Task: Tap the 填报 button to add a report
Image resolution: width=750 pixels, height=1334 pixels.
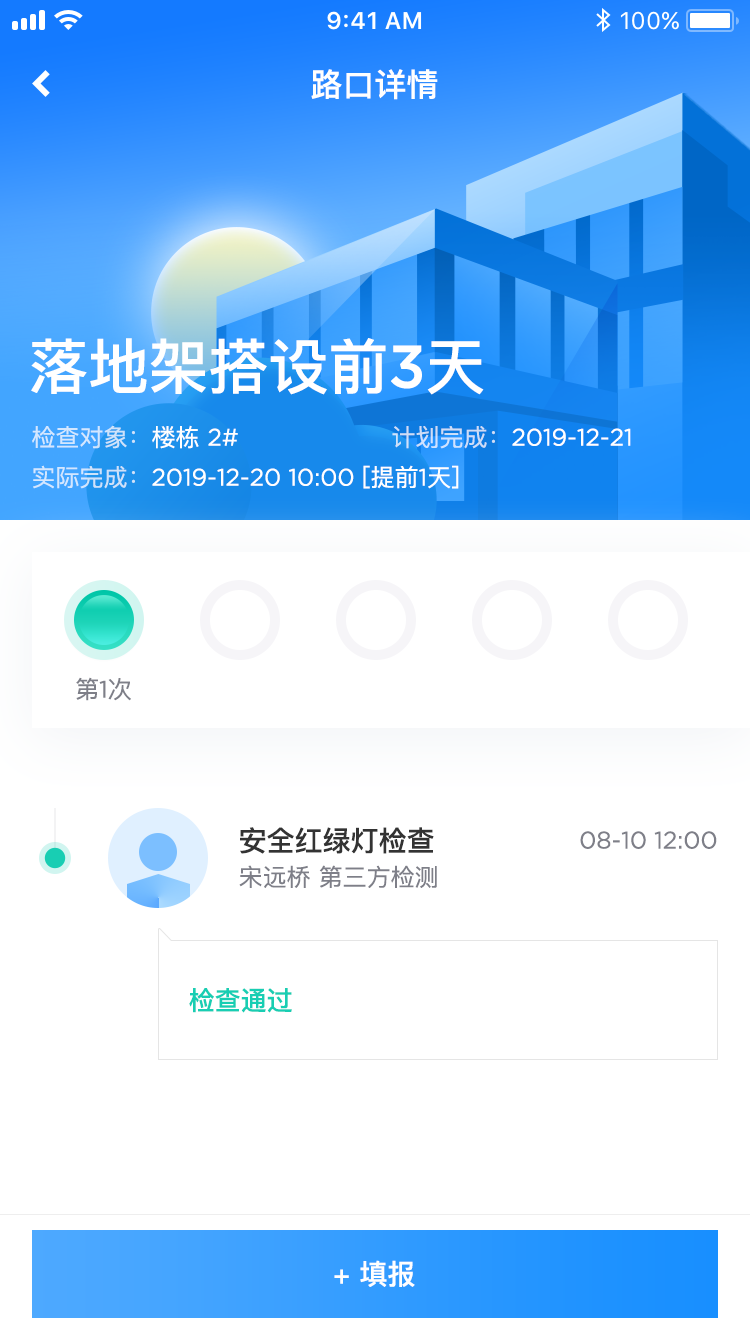Action: tap(375, 1273)
